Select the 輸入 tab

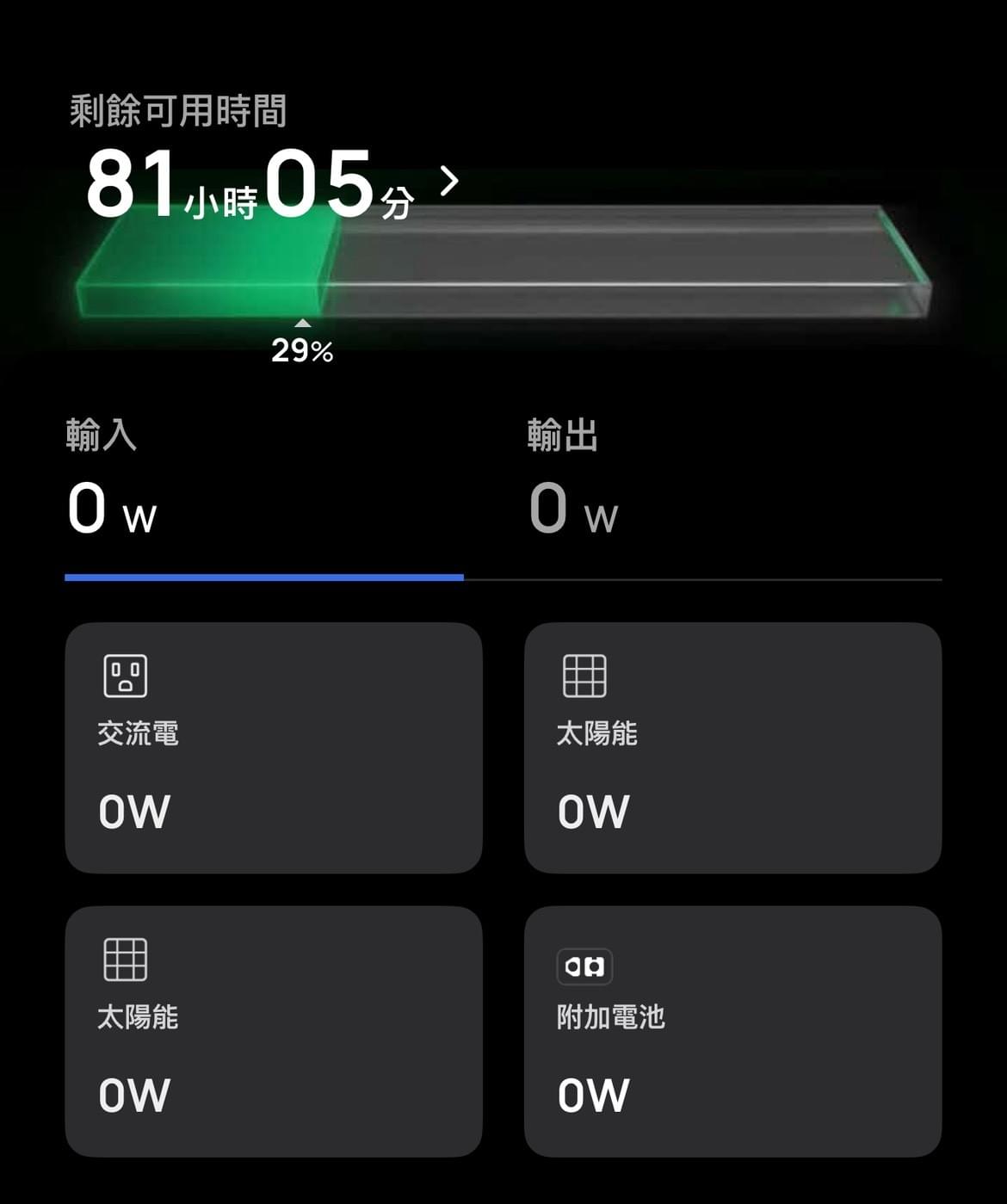112,478
